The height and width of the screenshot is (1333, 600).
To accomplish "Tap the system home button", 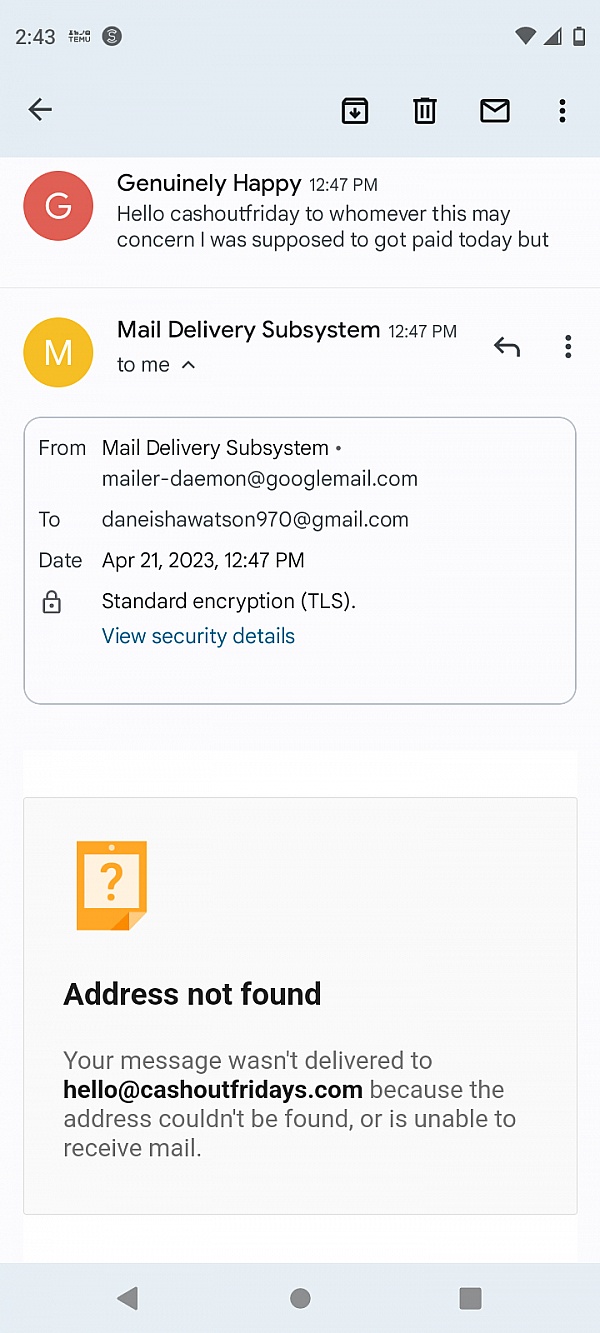I will pyautogui.click(x=300, y=1298).
